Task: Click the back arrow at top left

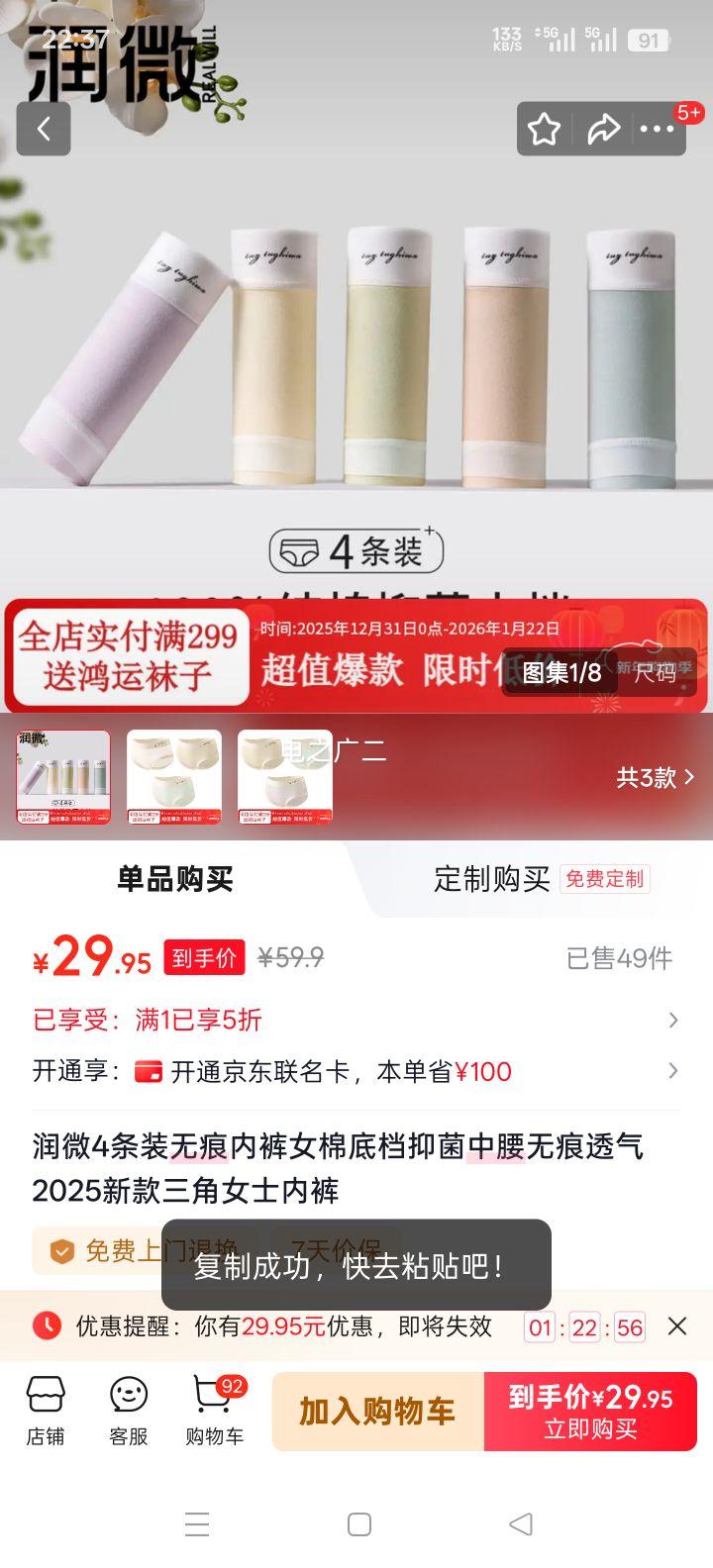Action: (44, 130)
